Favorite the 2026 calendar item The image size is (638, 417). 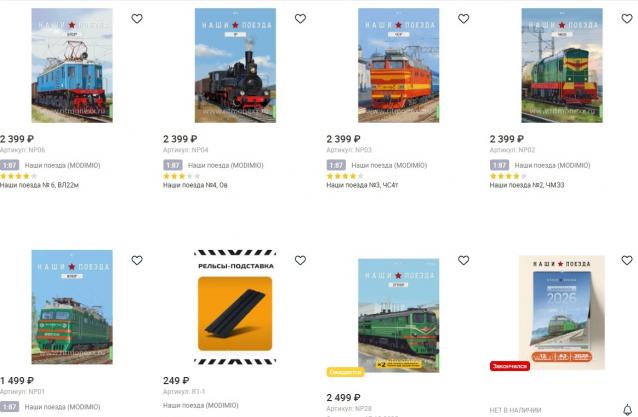coord(626,260)
